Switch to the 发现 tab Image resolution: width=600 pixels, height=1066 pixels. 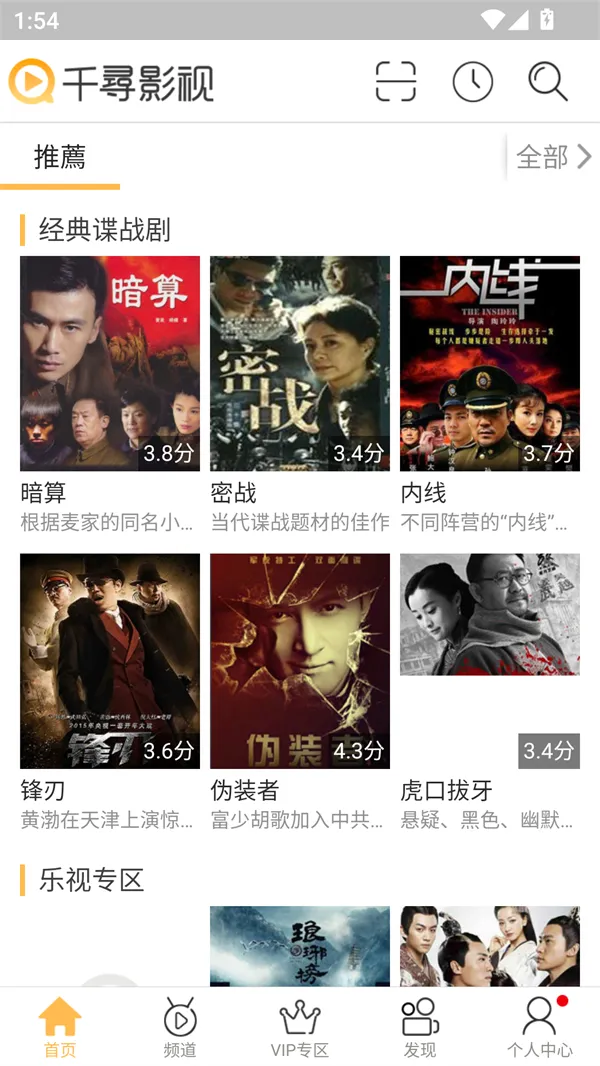coord(420,1027)
